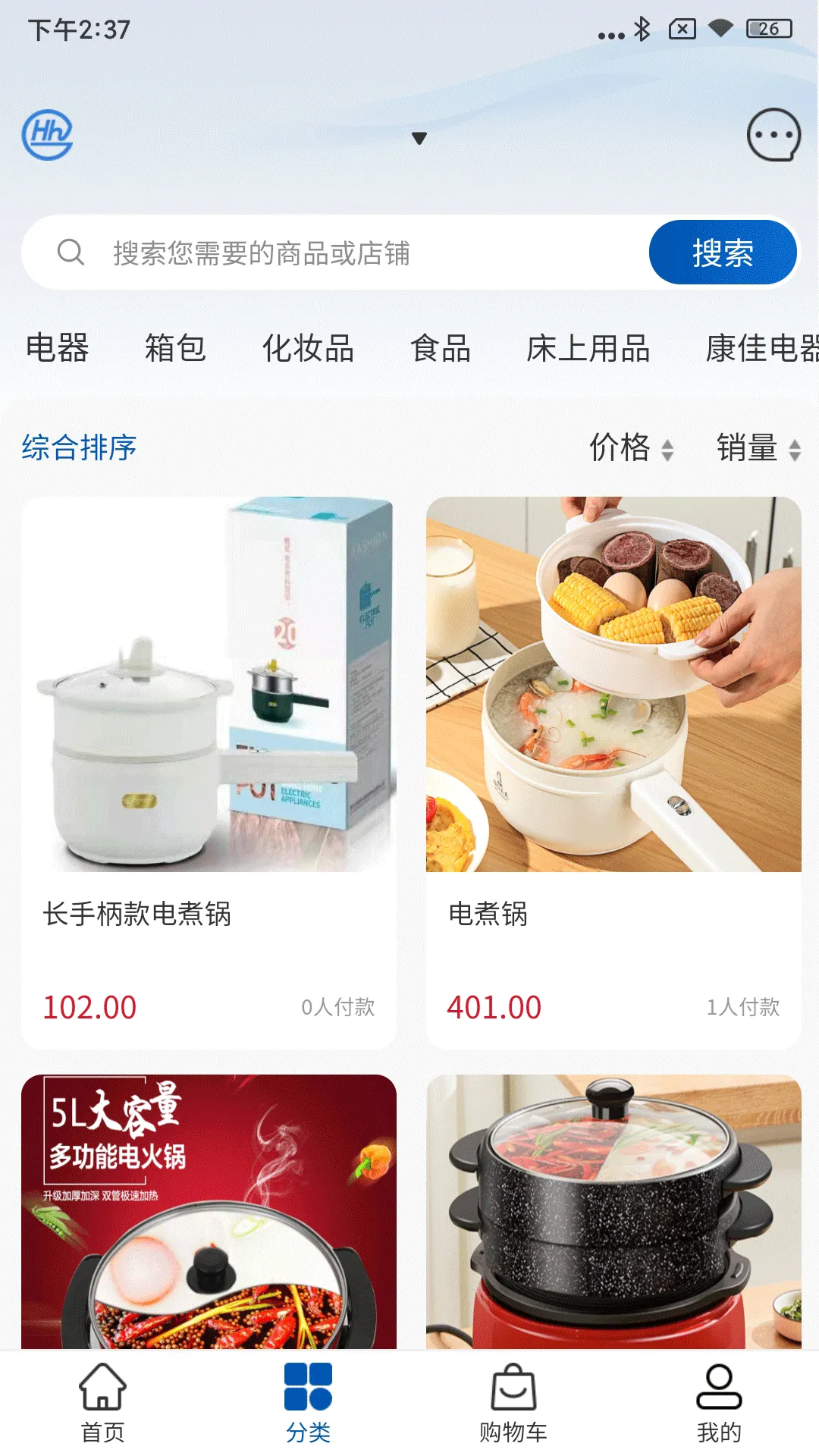
Task: Switch sorting to 综合排序
Action: coord(78,449)
